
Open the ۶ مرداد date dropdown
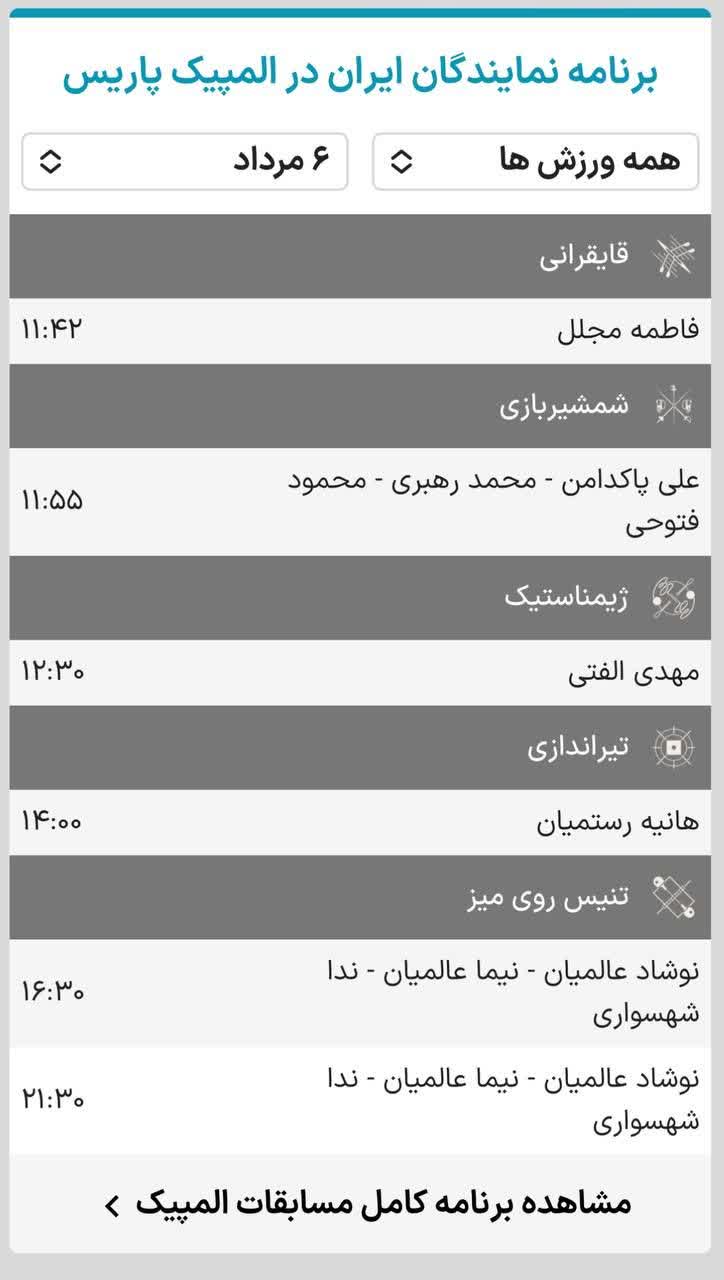185,161
